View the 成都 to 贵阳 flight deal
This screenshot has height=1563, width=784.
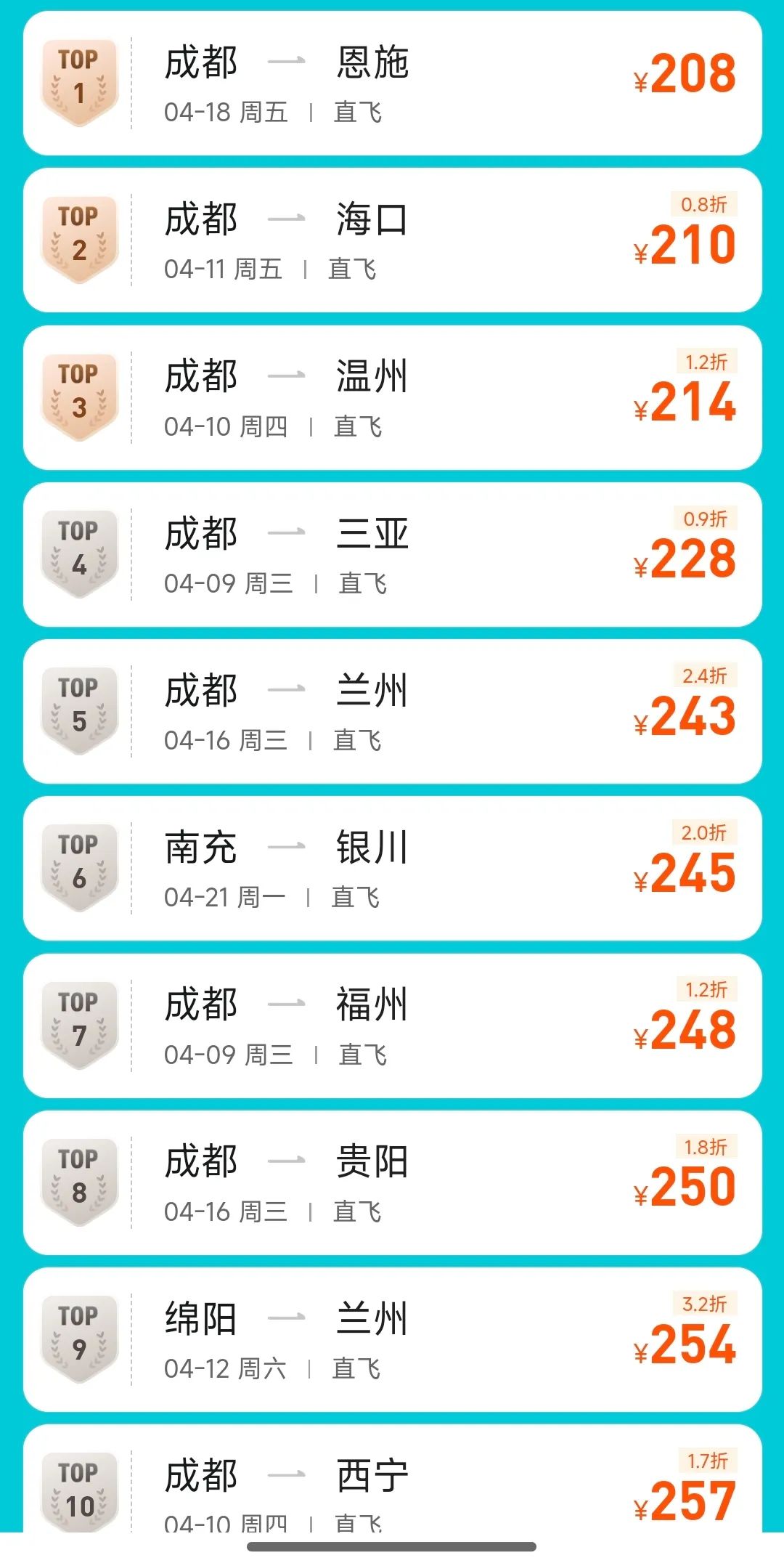[x=392, y=1182]
